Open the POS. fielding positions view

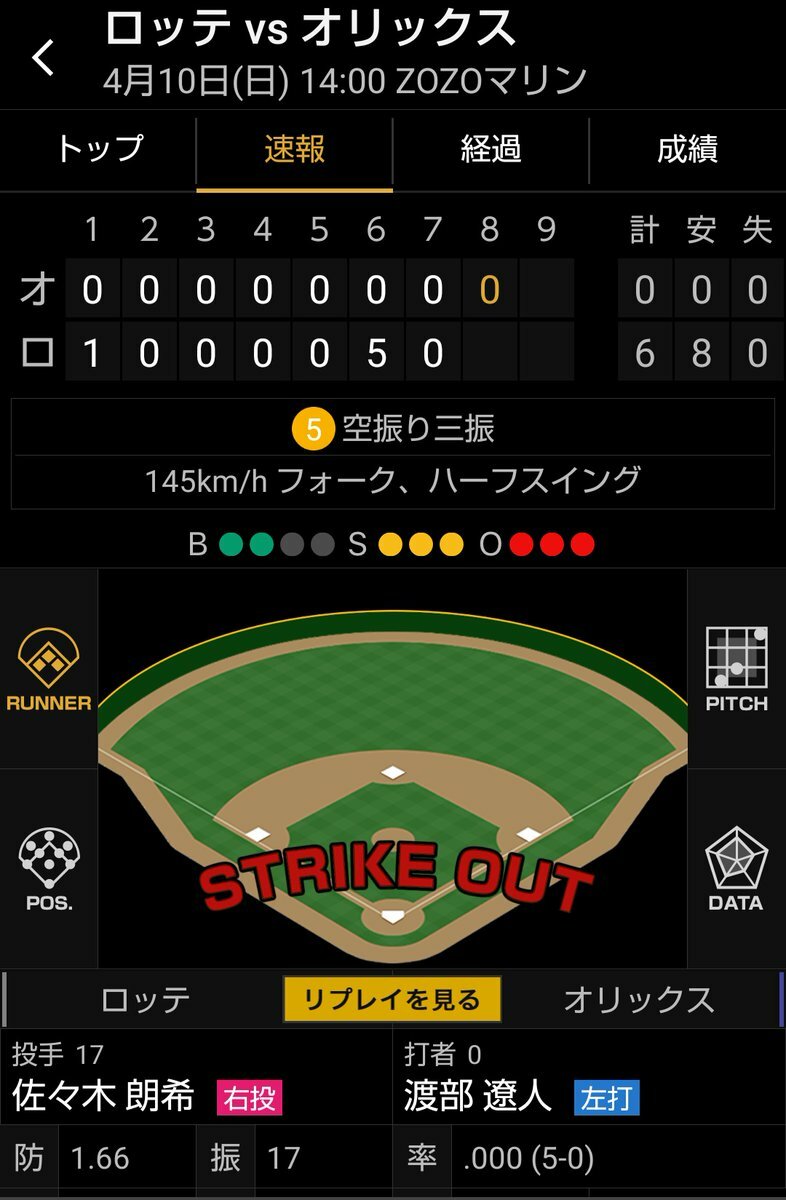pyautogui.click(x=49, y=868)
